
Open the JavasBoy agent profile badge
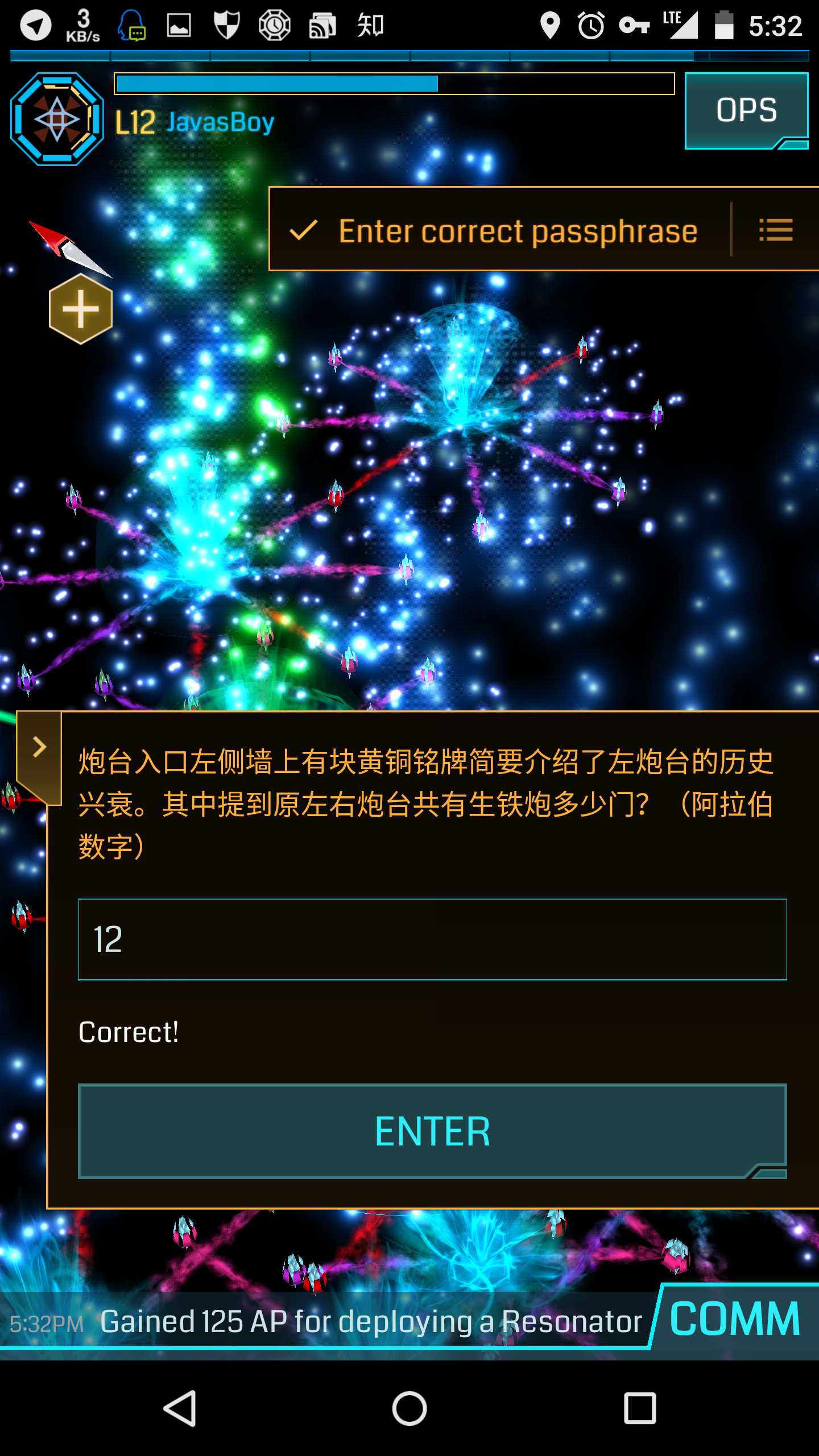pos(57,119)
